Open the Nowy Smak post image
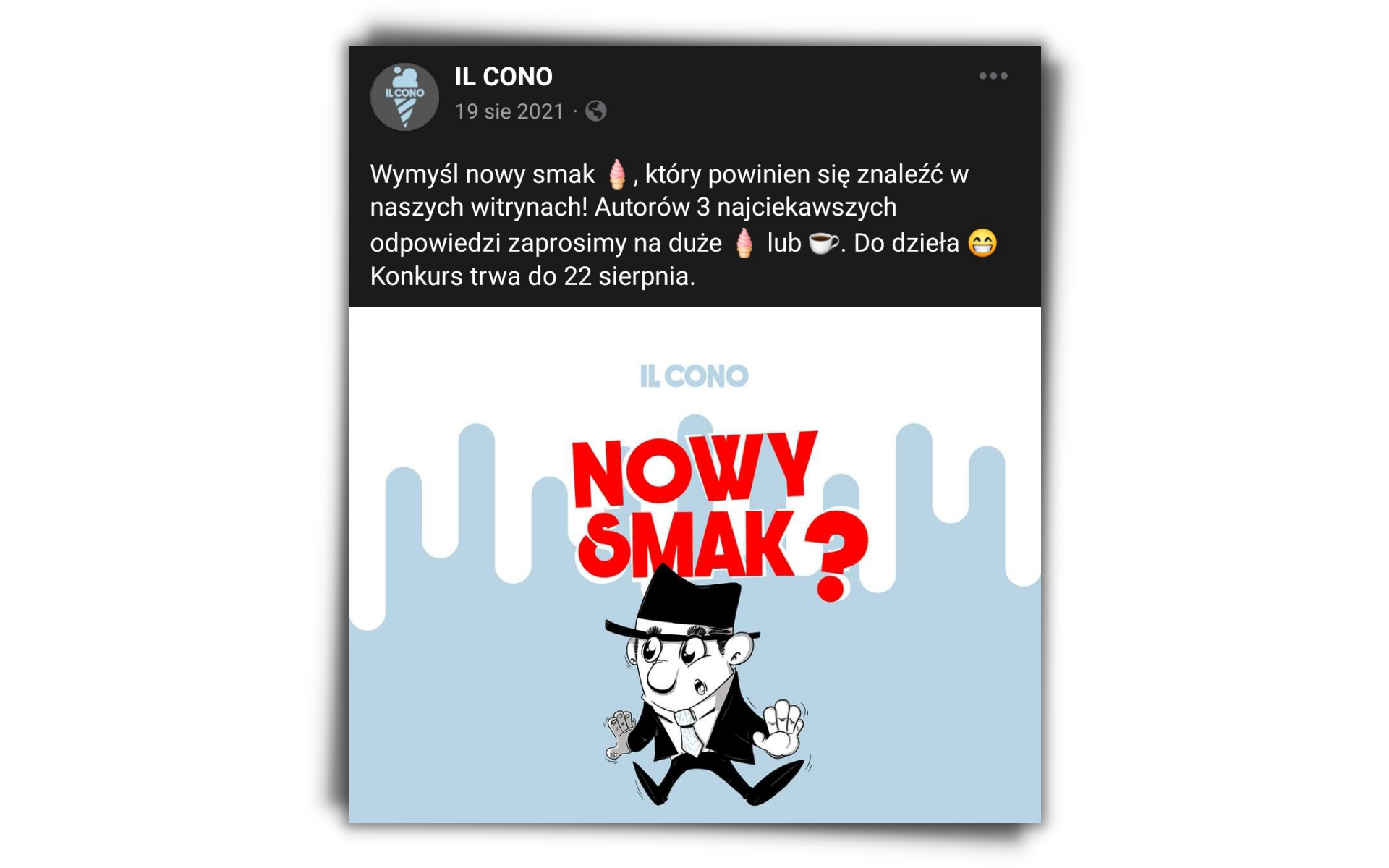This screenshot has width=1389, height=868. pos(694,564)
